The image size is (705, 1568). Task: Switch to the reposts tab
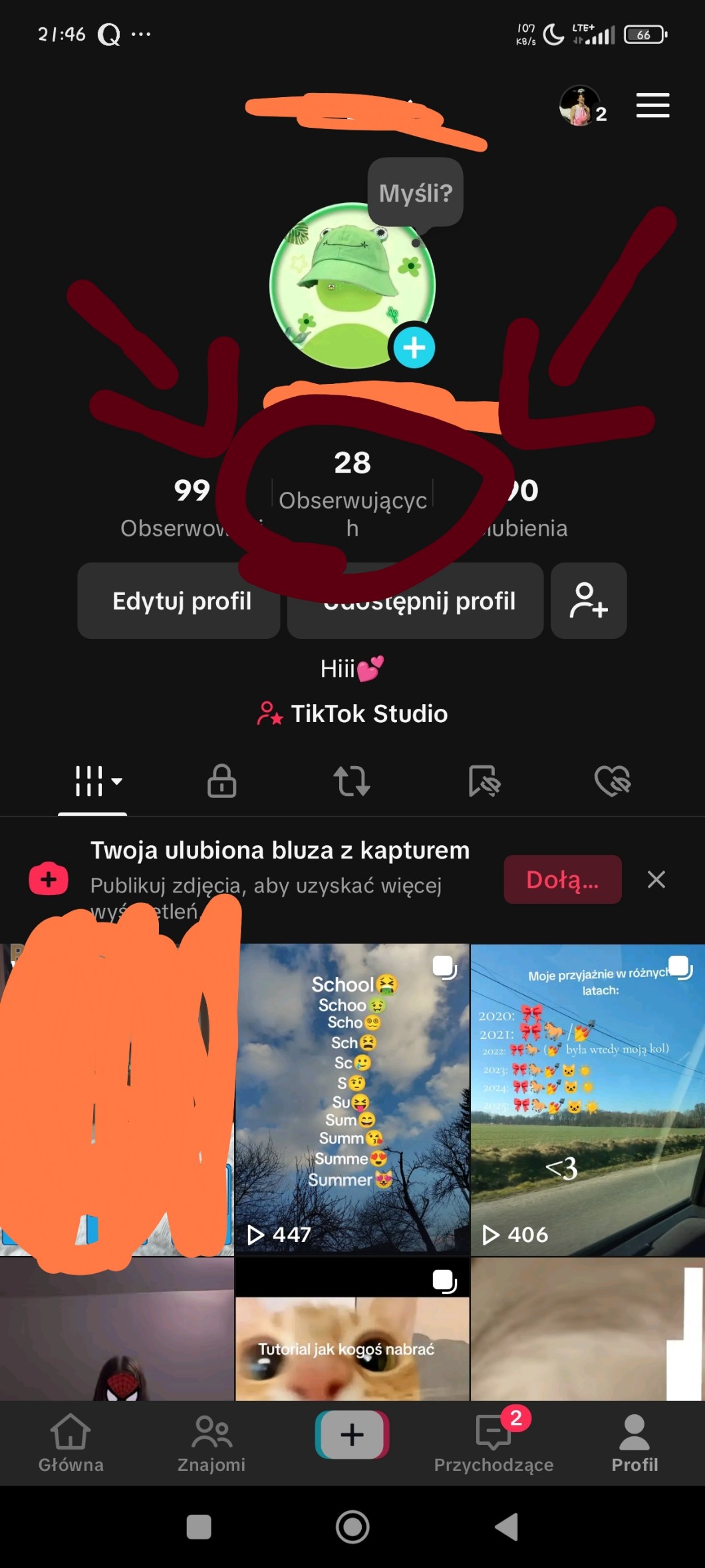[x=351, y=781]
